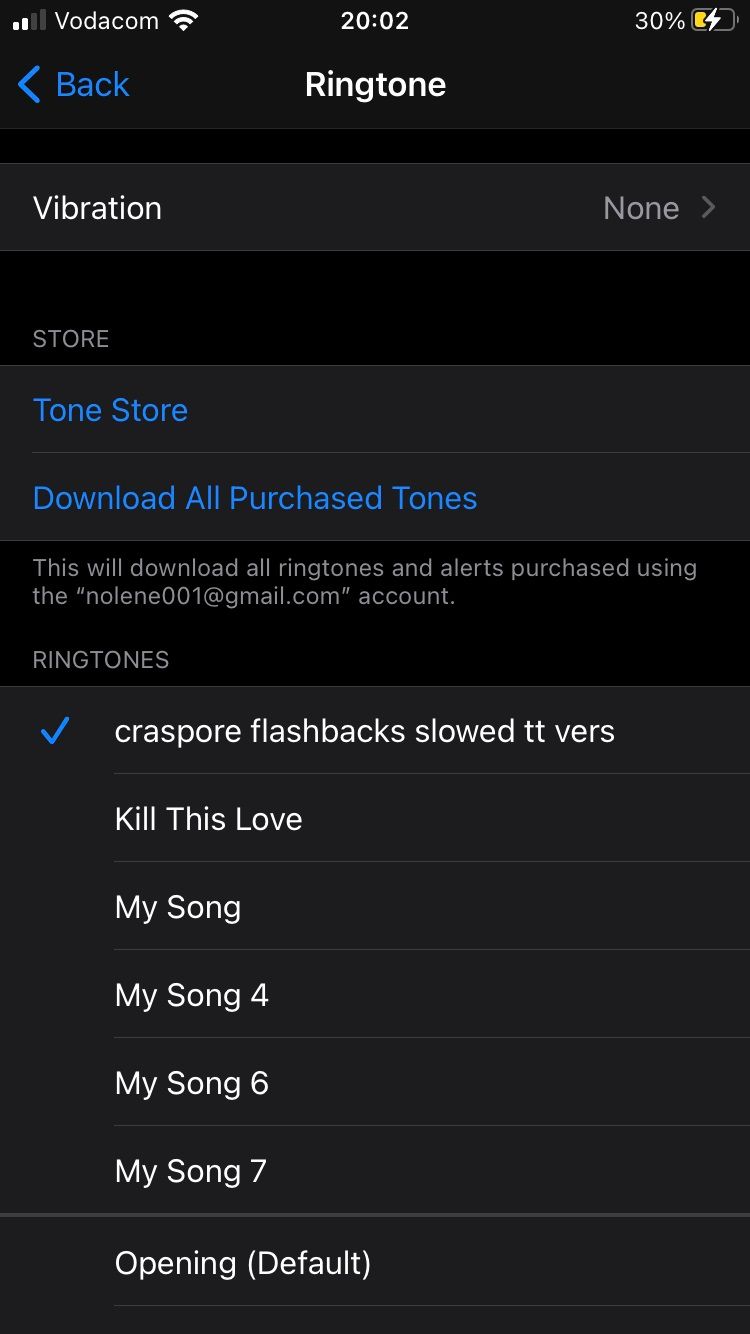
Task: Pick My Song 4 as ringtone
Action: (192, 995)
